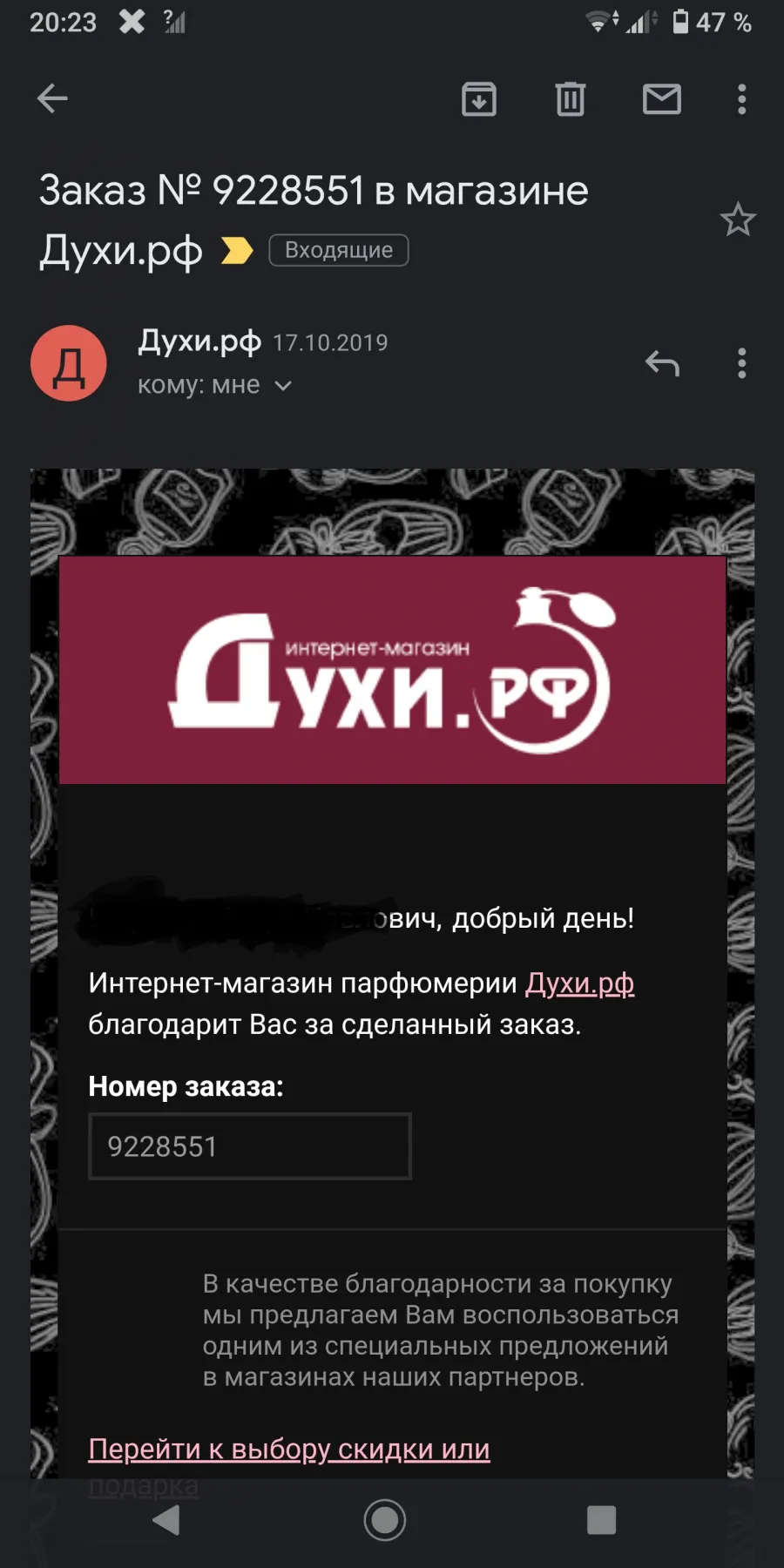Open the Духи.рф link in the email body
This screenshot has height=1568, width=784.
(x=579, y=983)
